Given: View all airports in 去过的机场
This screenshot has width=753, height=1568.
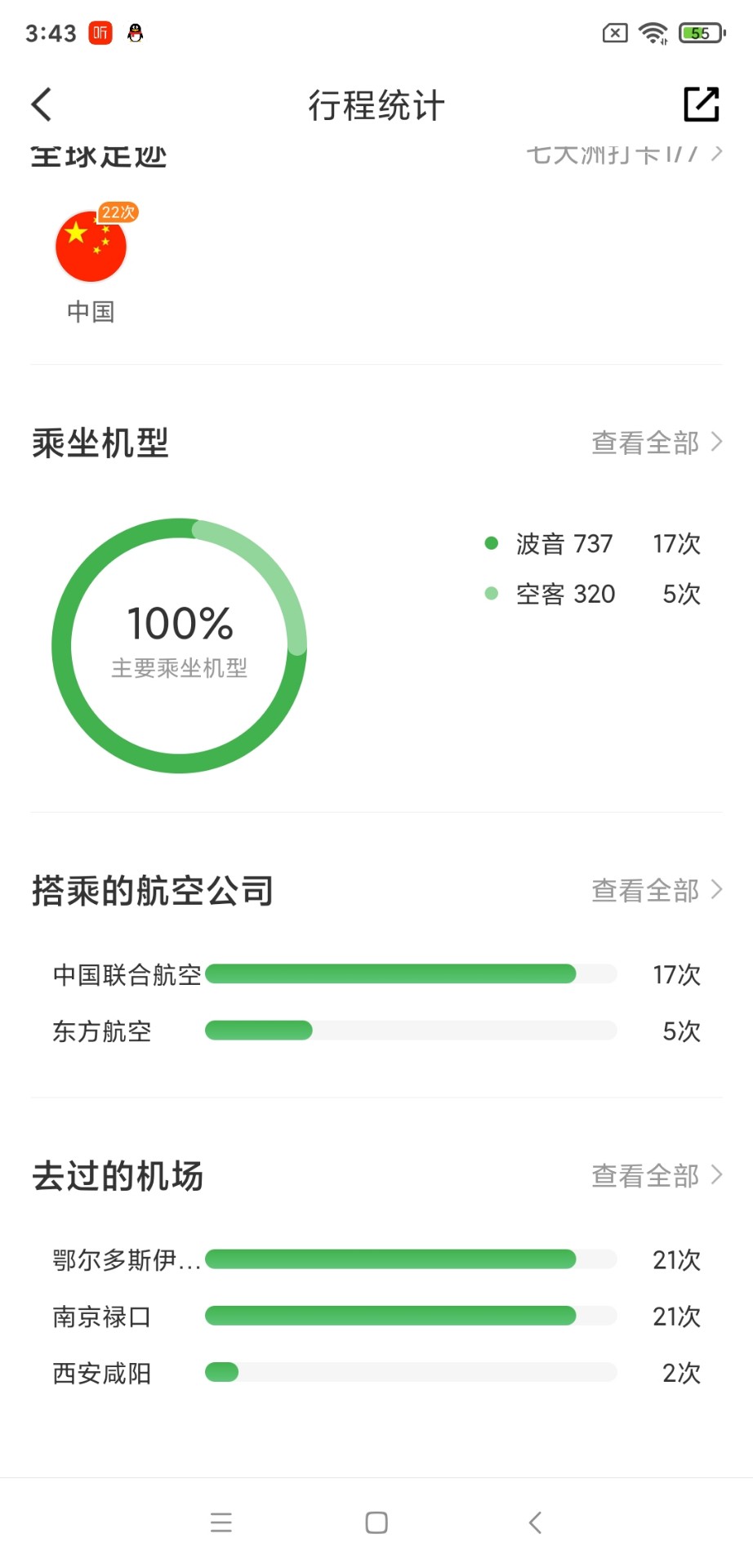Looking at the screenshot, I should [x=657, y=1176].
